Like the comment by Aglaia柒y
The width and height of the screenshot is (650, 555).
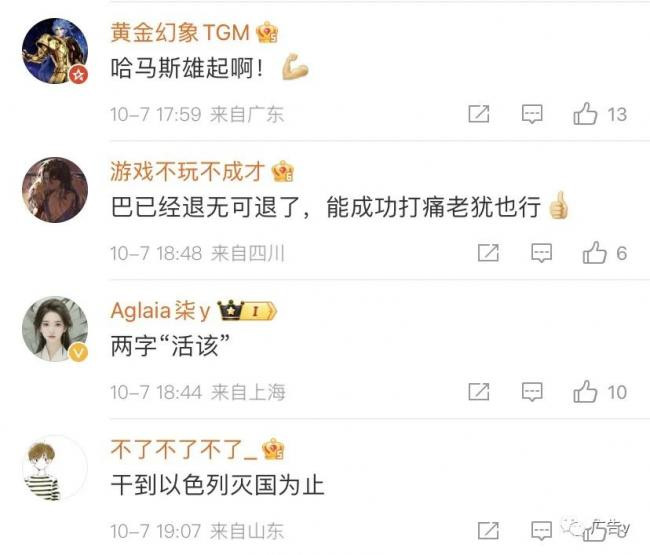[586, 391]
